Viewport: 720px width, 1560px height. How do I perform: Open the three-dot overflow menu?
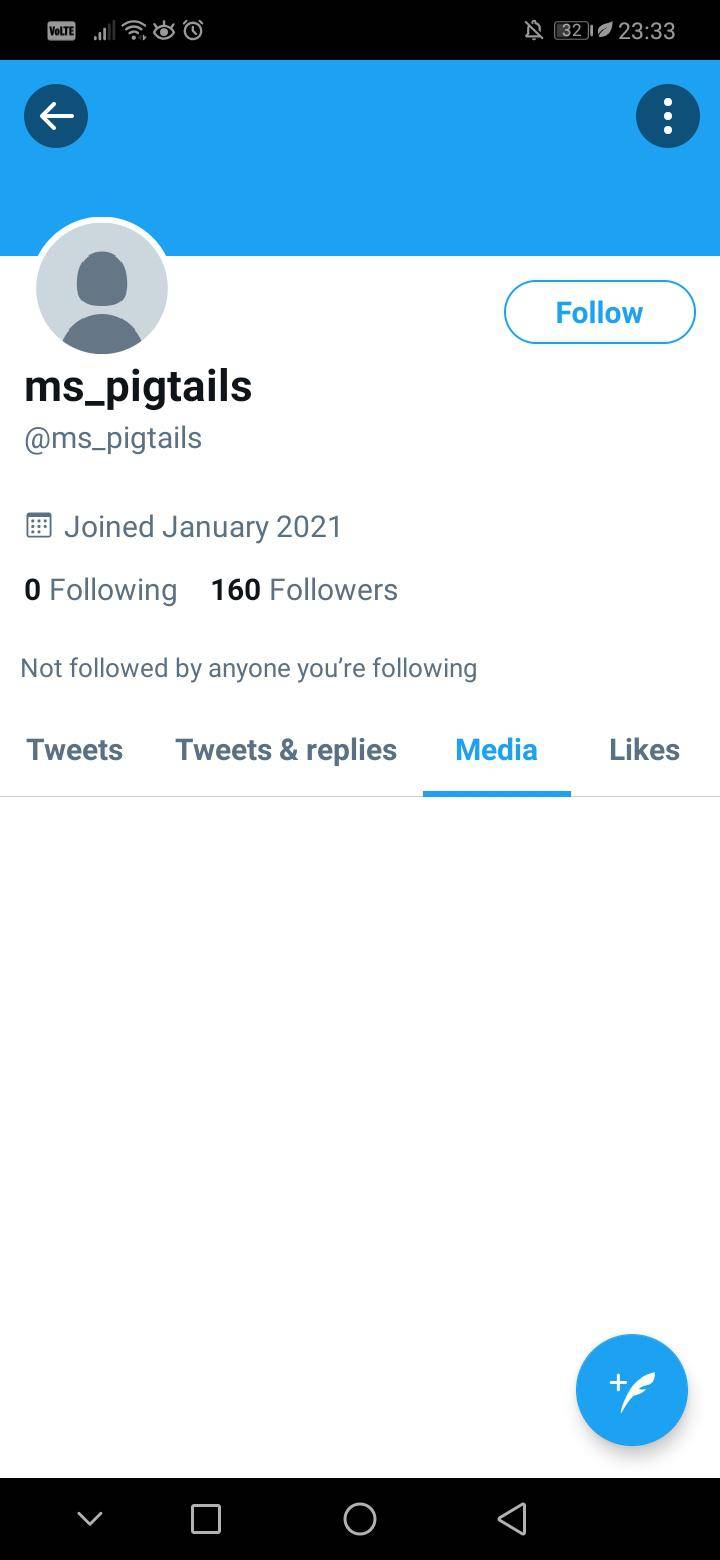pyautogui.click(x=667, y=116)
